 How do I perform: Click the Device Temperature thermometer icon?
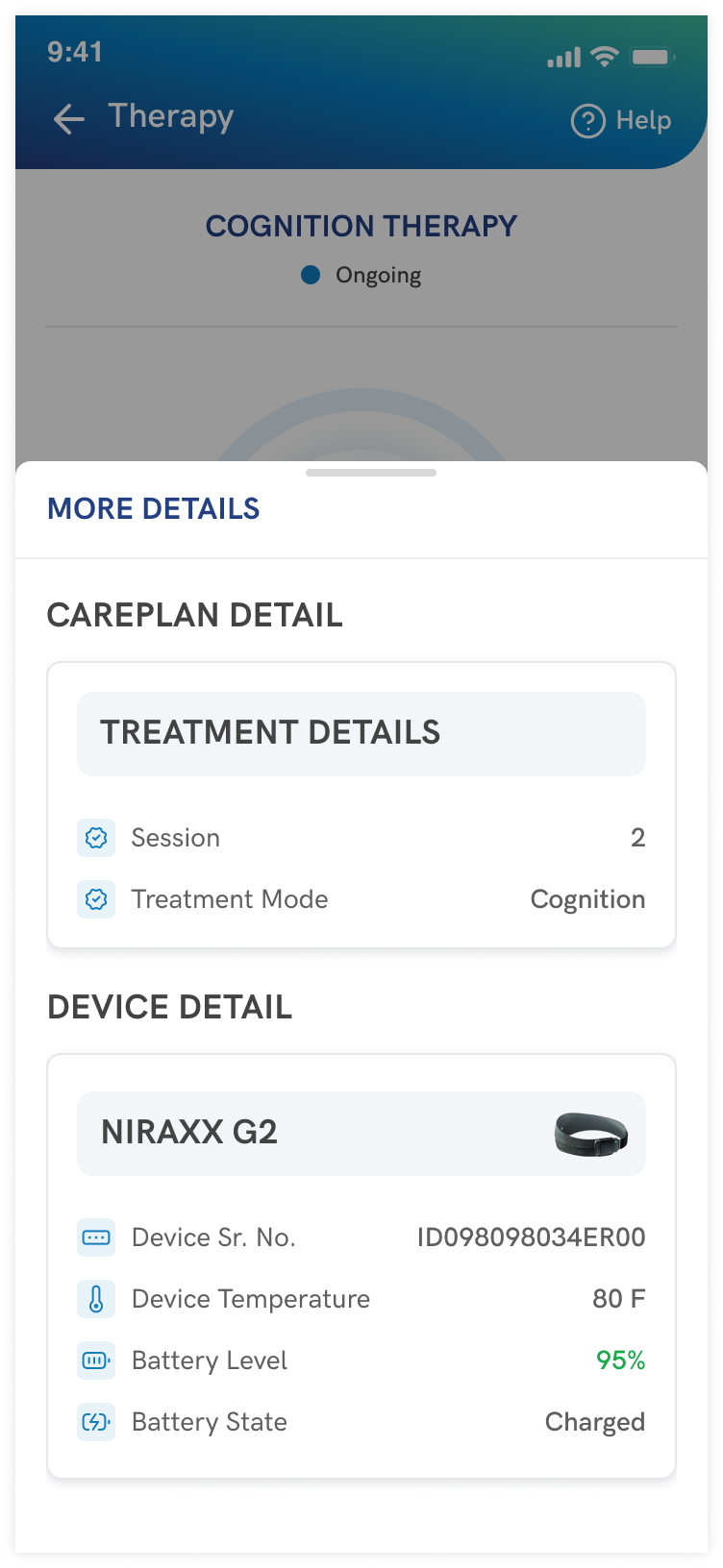96,1298
